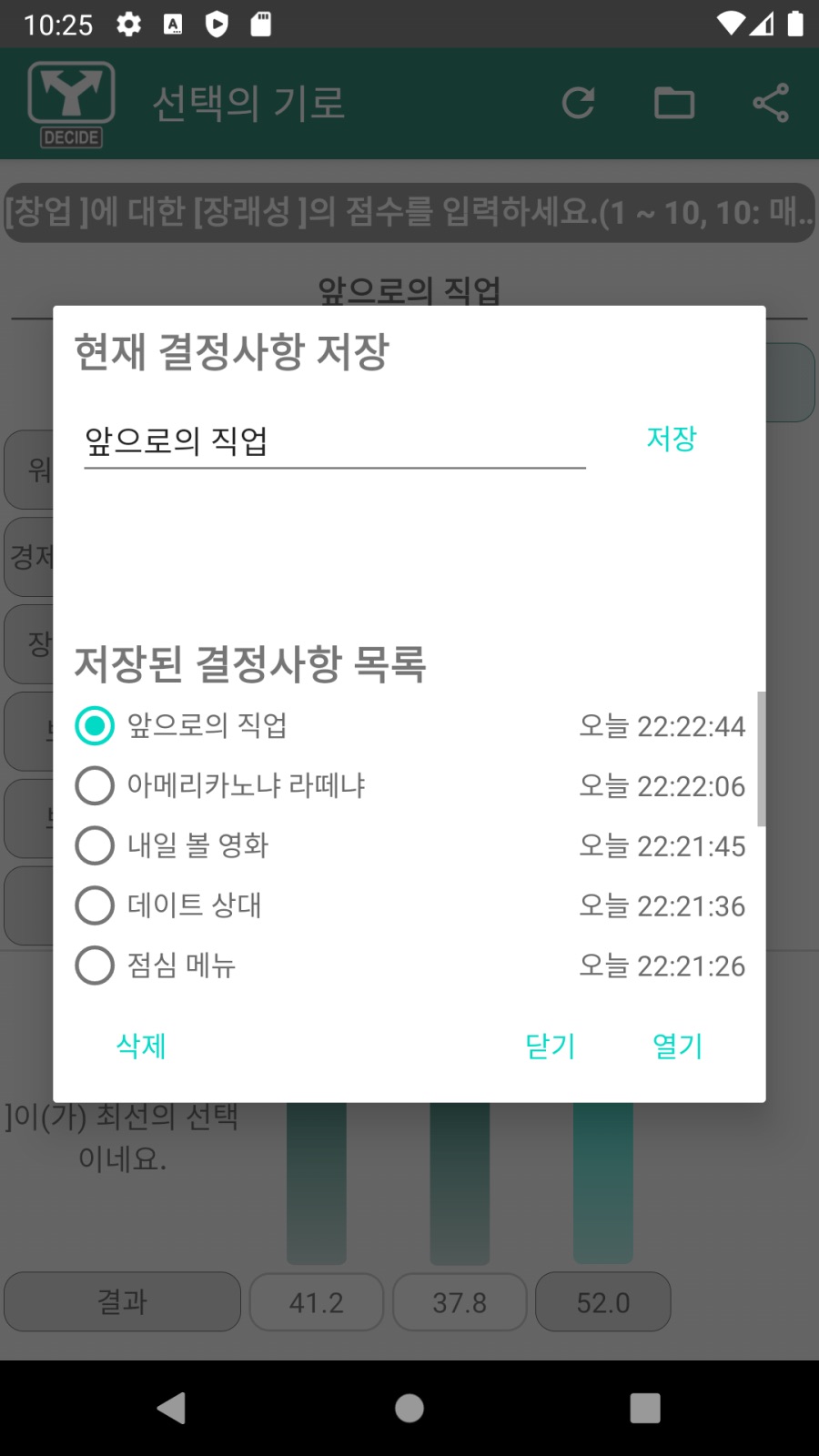The image size is (819, 1456).
Task: Tap 열기 to open the selected decision
Action: pos(677,1046)
